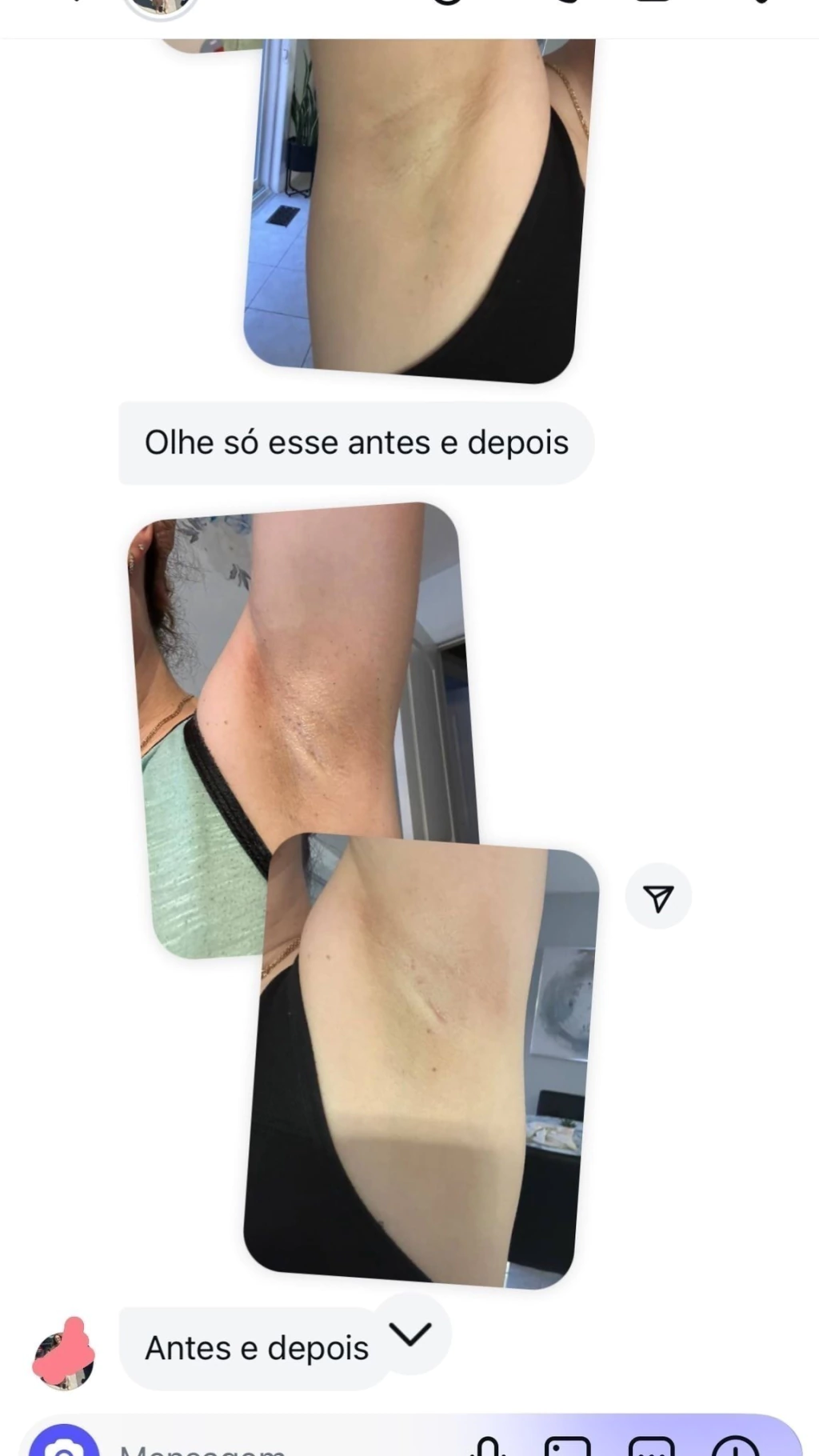Screen dimensions: 819x1456
Task: Jump to latest messages with down chevron
Action: click(410, 1334)
